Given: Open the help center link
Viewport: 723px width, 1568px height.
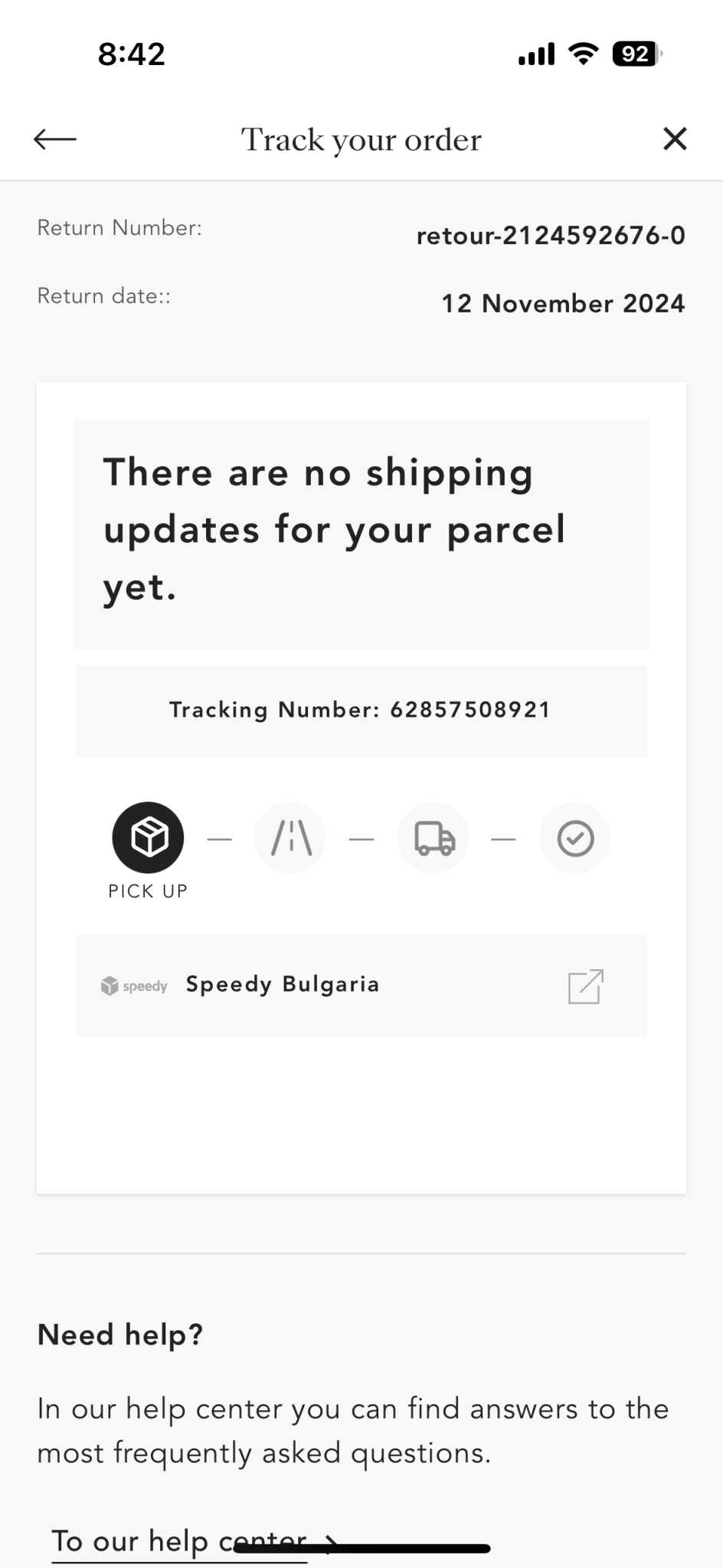Looking at the screenshot, I should click(x=180, y=1540).
